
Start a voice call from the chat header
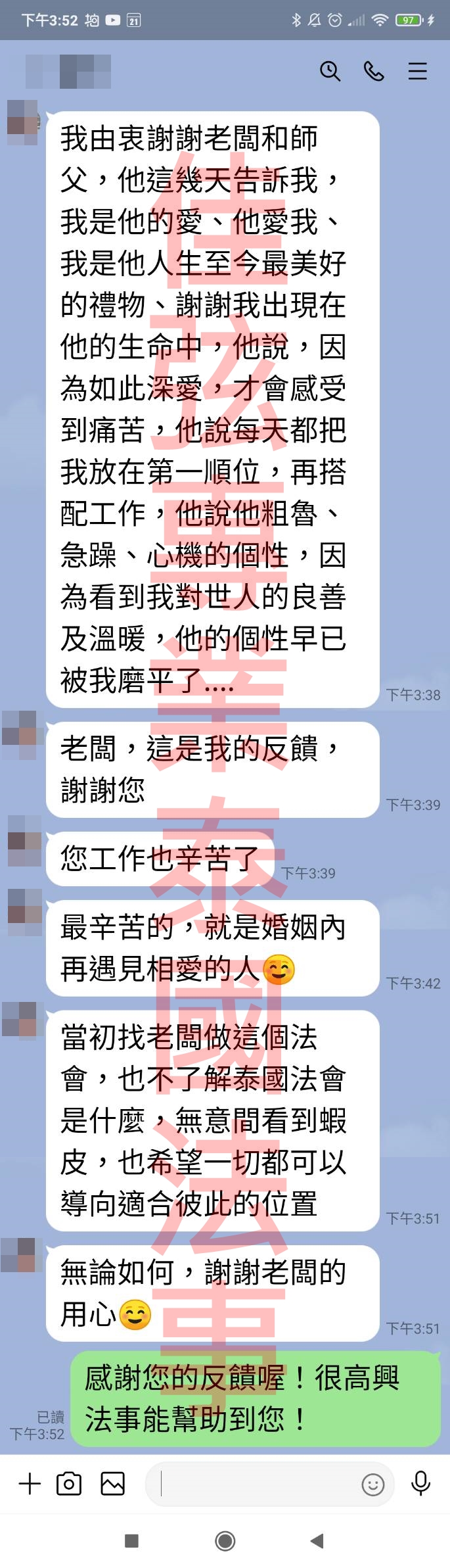pyautogui.click(x=374, y=71)
